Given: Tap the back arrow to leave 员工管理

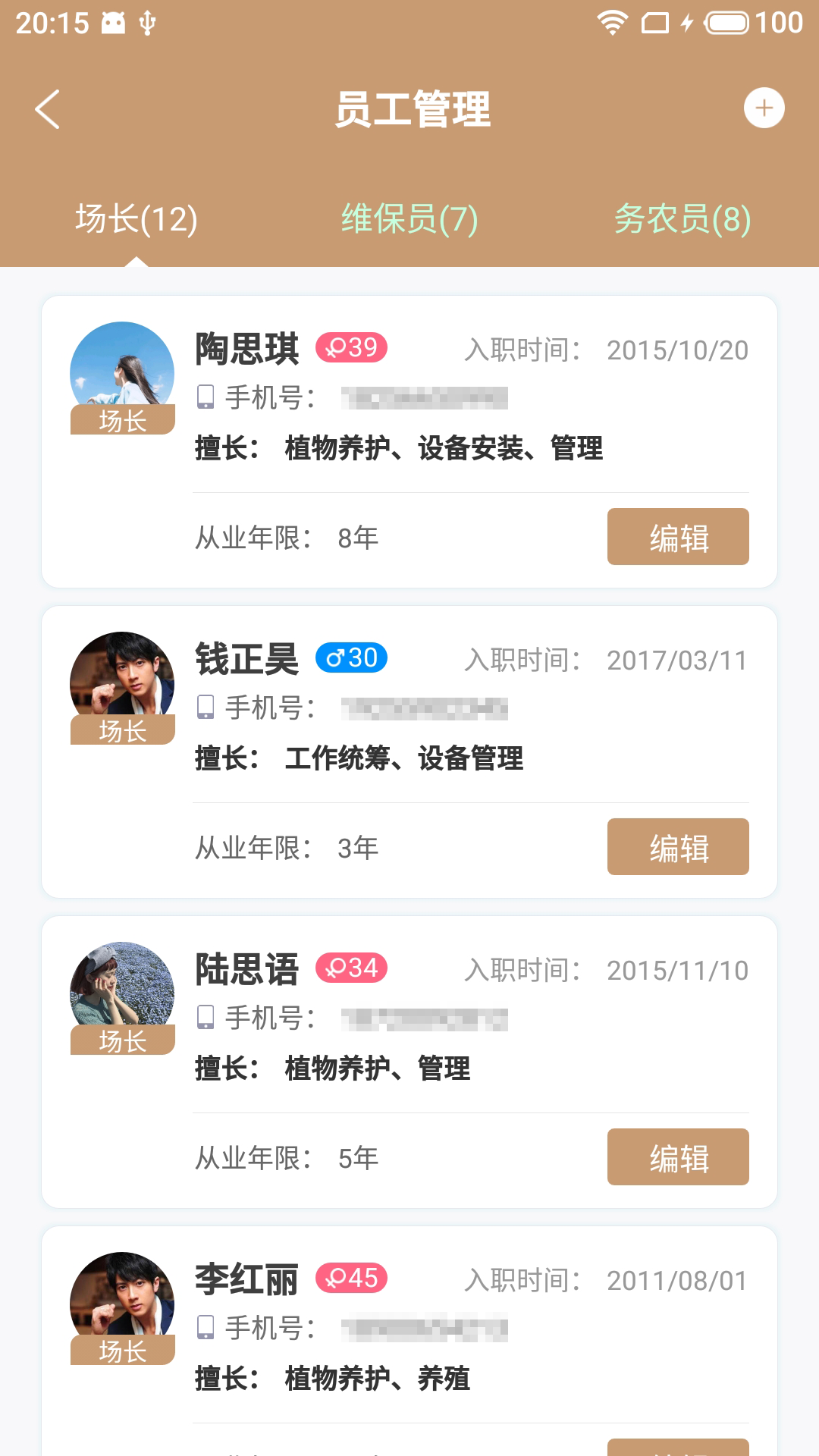Looking at the screenshot, I should [x=45, y=109].
